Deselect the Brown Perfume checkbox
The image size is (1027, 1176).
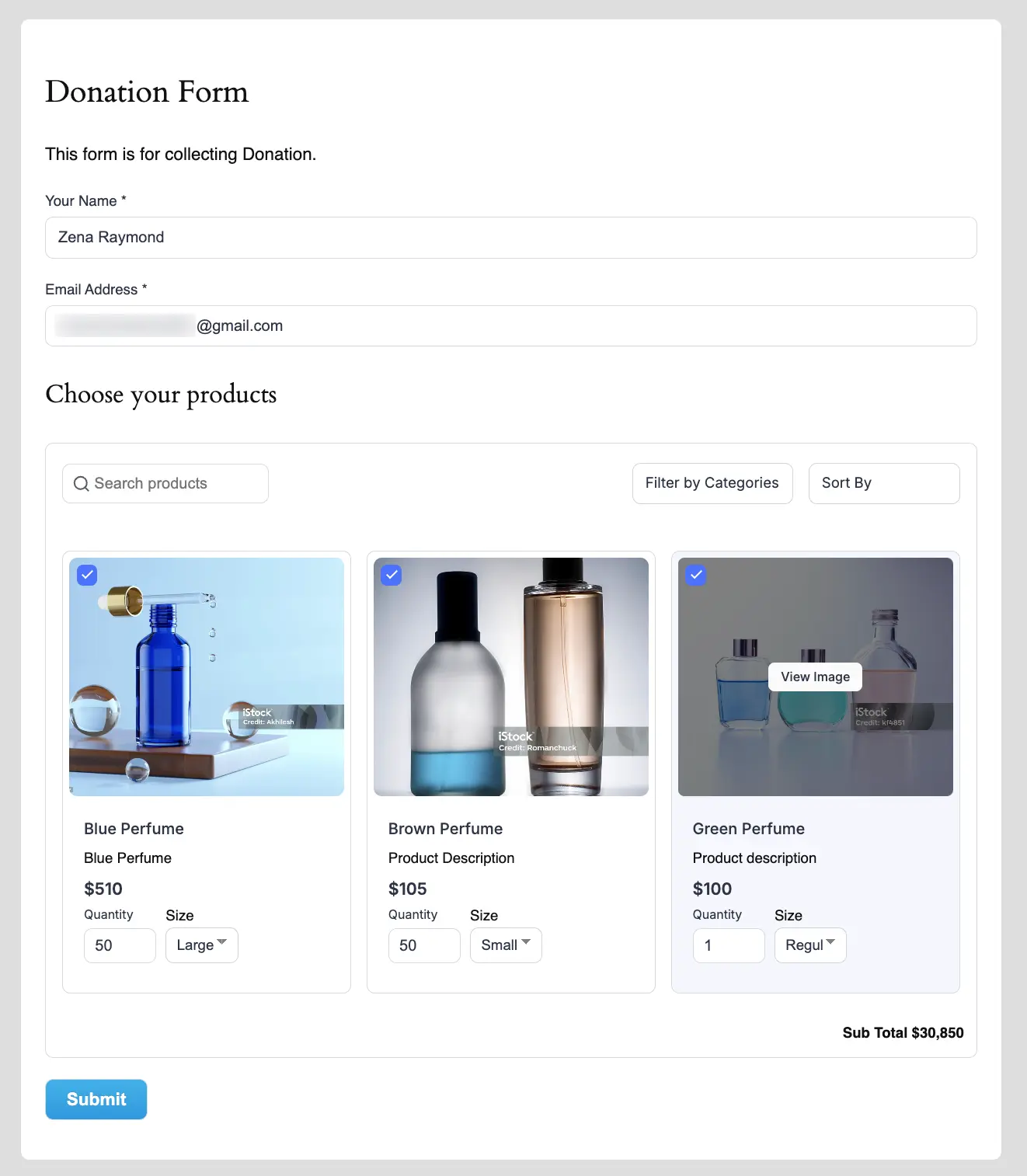392,576
